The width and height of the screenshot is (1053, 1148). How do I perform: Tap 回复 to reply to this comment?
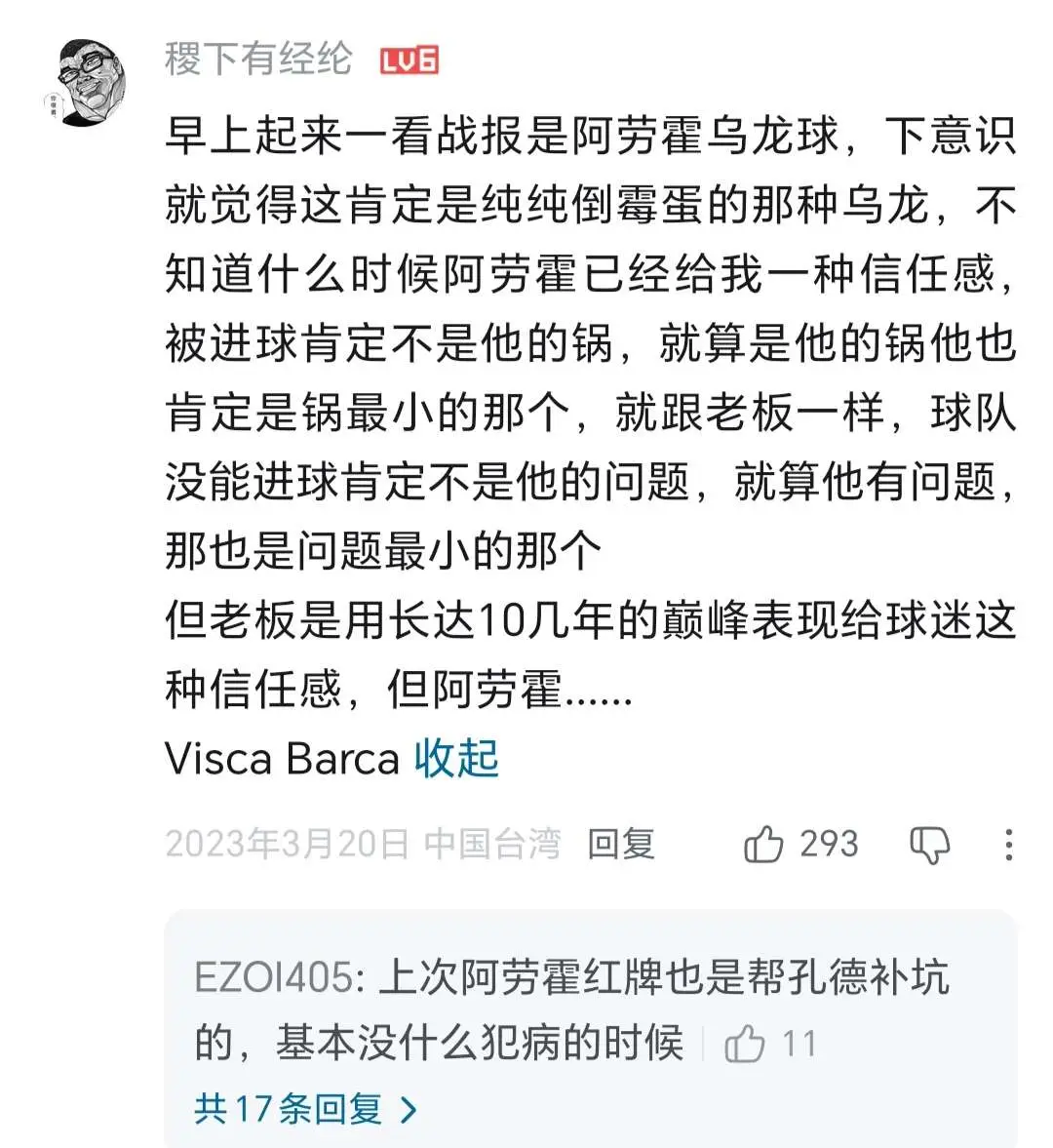(620, 844)
